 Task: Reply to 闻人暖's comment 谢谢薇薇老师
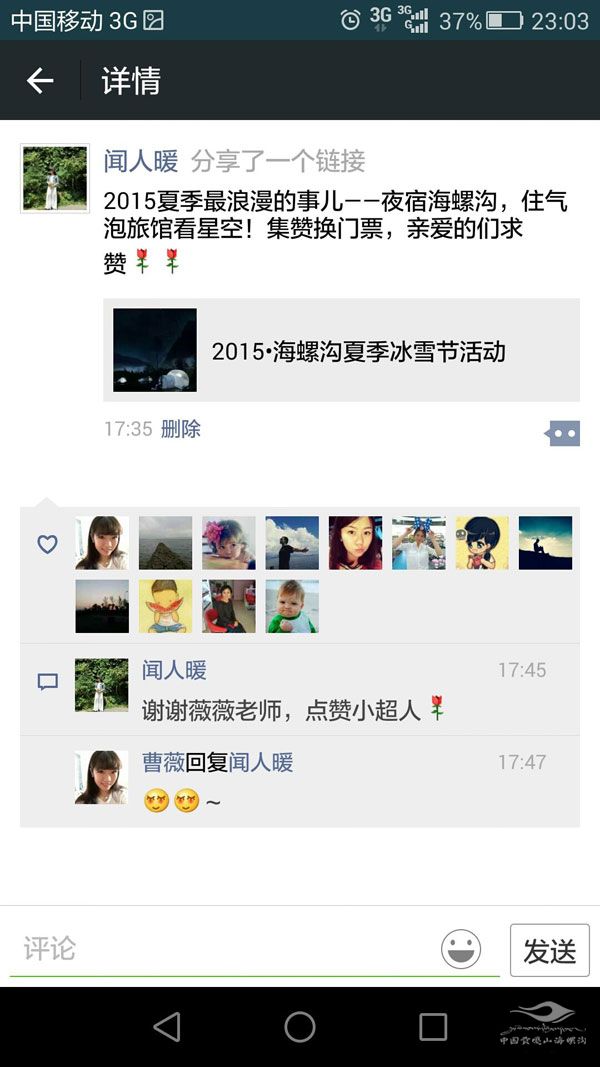290,710
